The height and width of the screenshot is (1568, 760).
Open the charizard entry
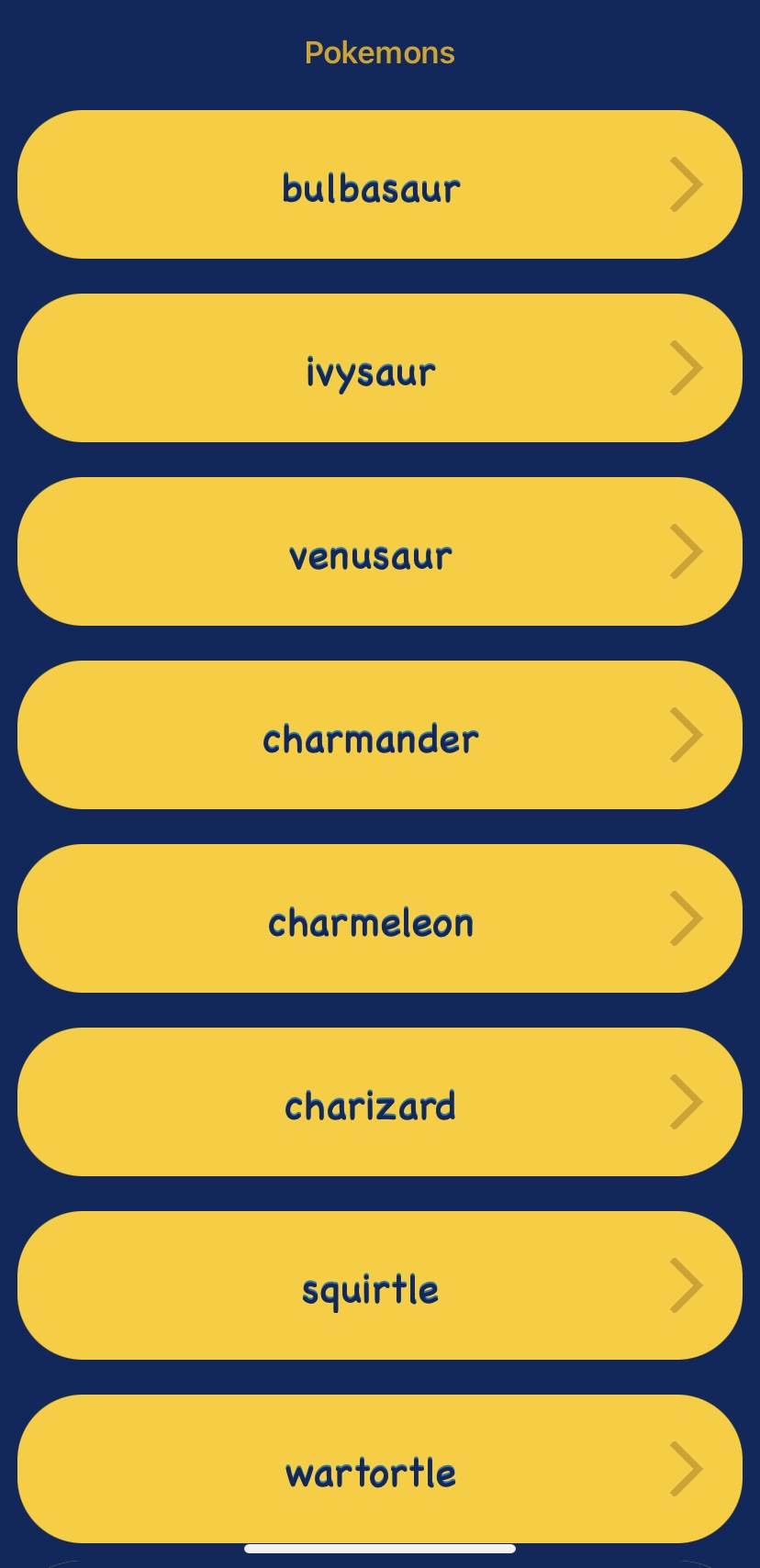(x=379, y=1102)
